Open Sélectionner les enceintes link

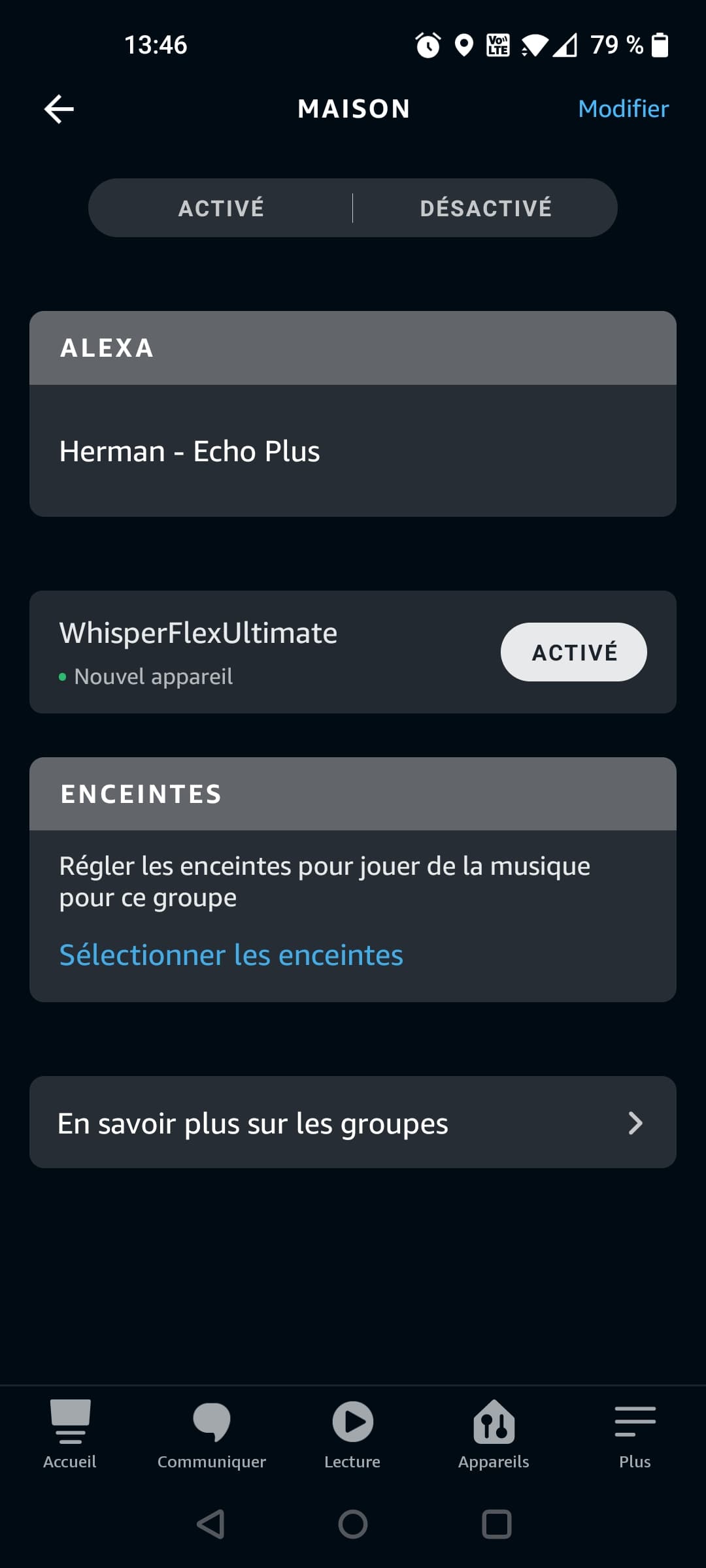231,955
